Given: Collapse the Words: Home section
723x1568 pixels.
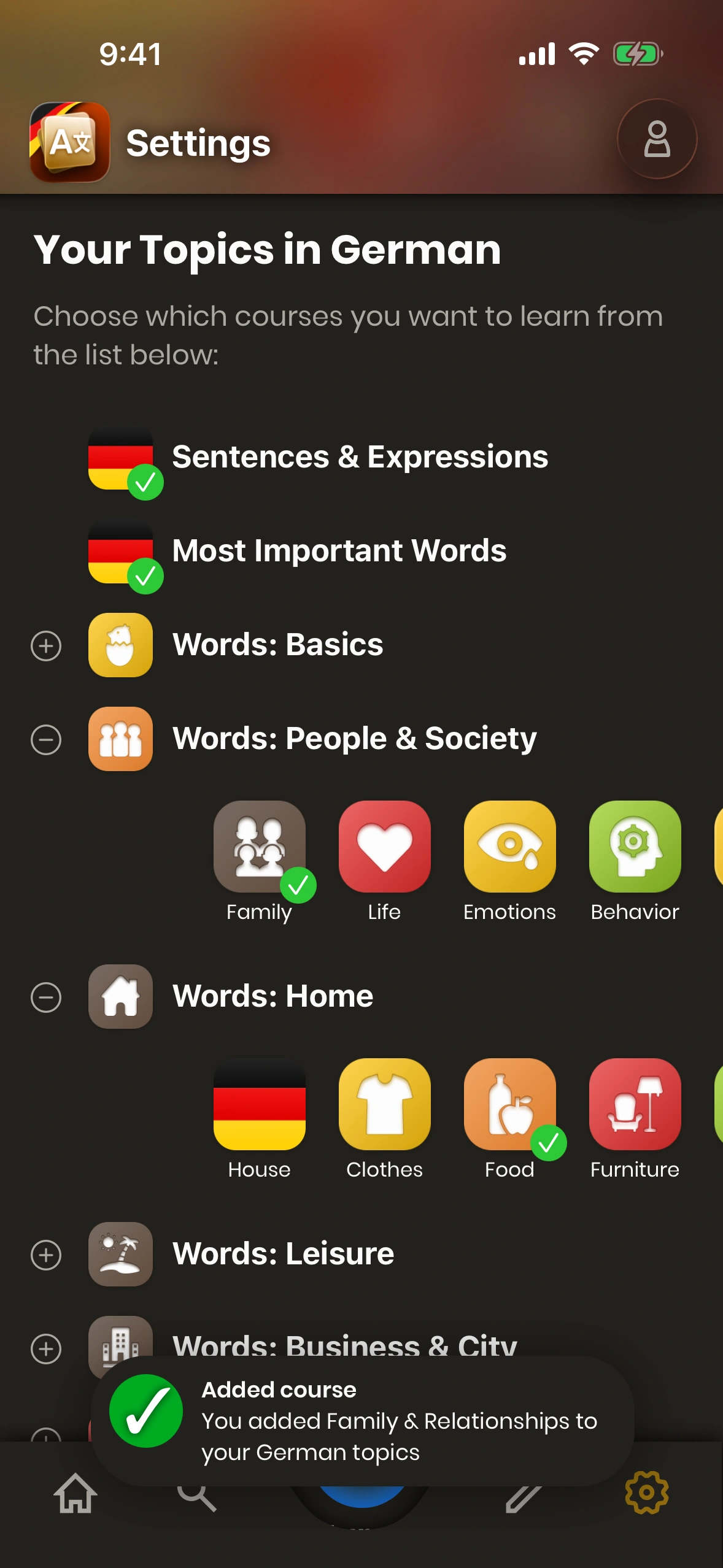Looking at the screenshot, I should 46,997.
